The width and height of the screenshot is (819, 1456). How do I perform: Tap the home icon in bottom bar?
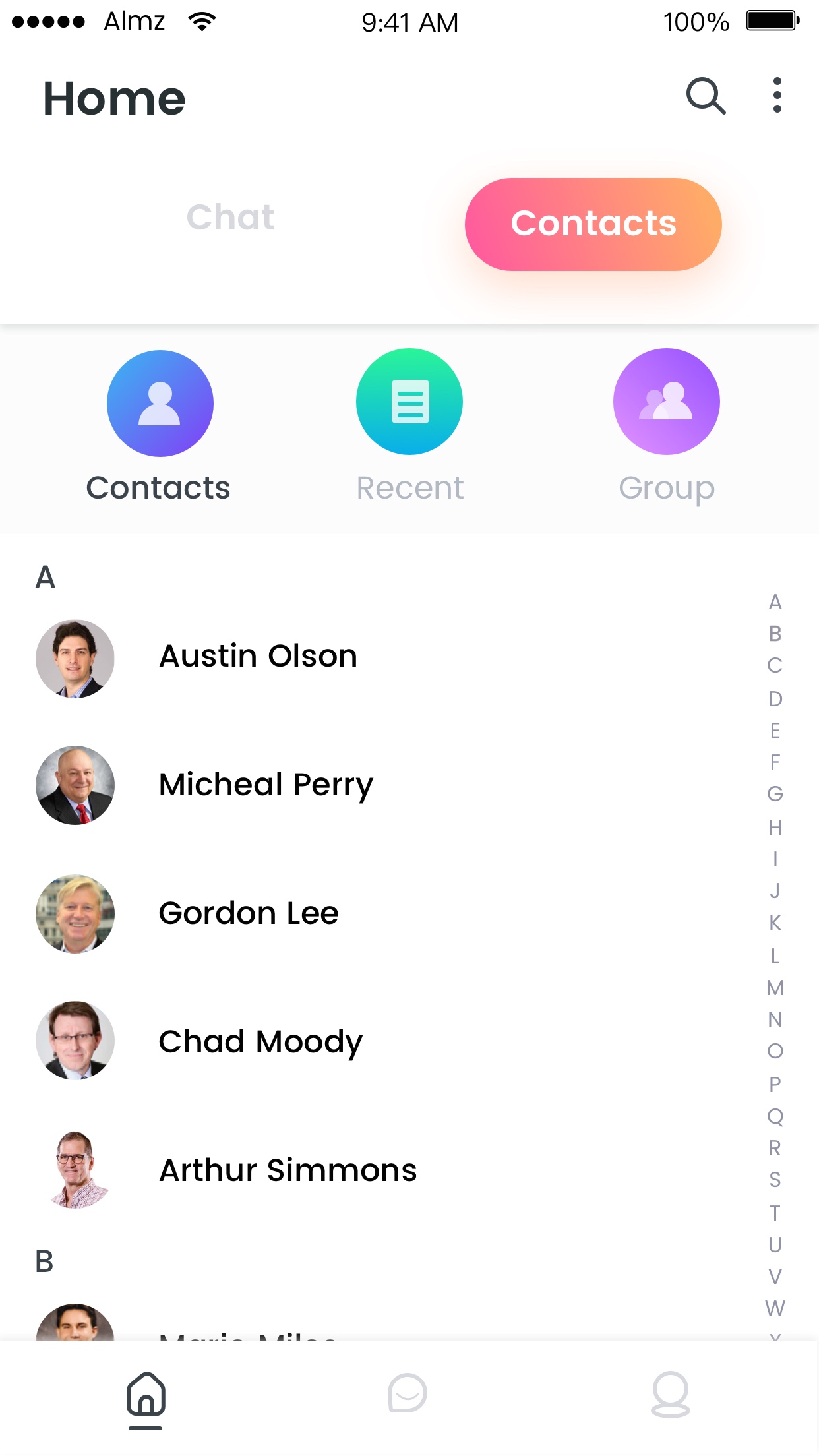[x=146, y=1397]
